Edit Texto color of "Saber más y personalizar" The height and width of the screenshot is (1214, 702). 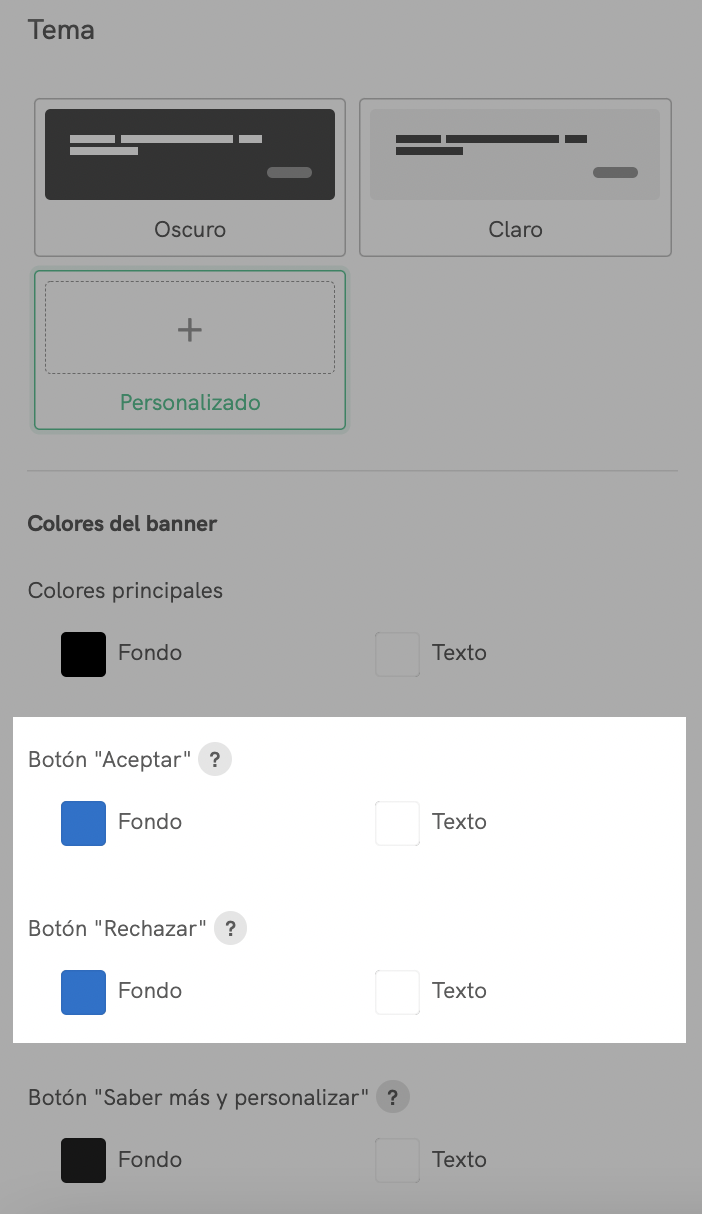[397, 1161]
